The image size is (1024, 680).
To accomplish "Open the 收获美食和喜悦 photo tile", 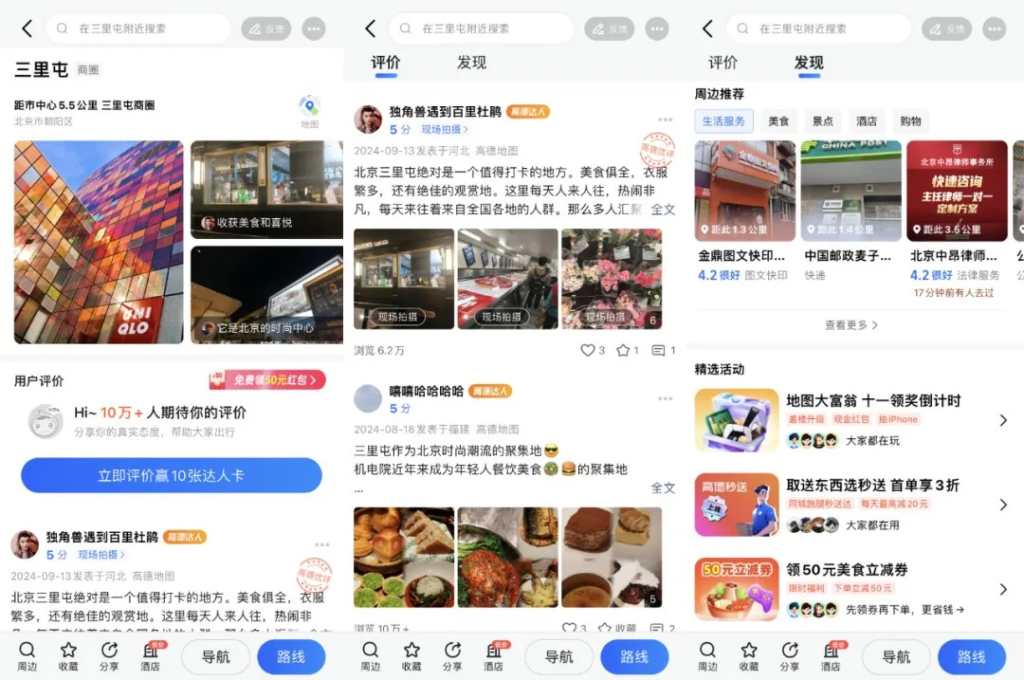I will [x=266, y=189].
